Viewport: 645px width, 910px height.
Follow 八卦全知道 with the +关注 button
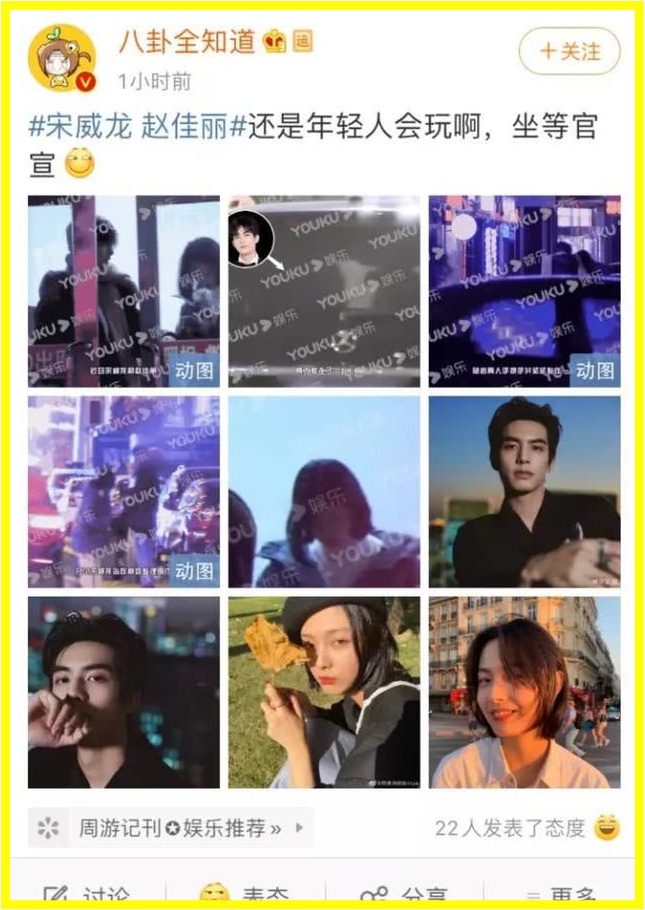point(569,51)
